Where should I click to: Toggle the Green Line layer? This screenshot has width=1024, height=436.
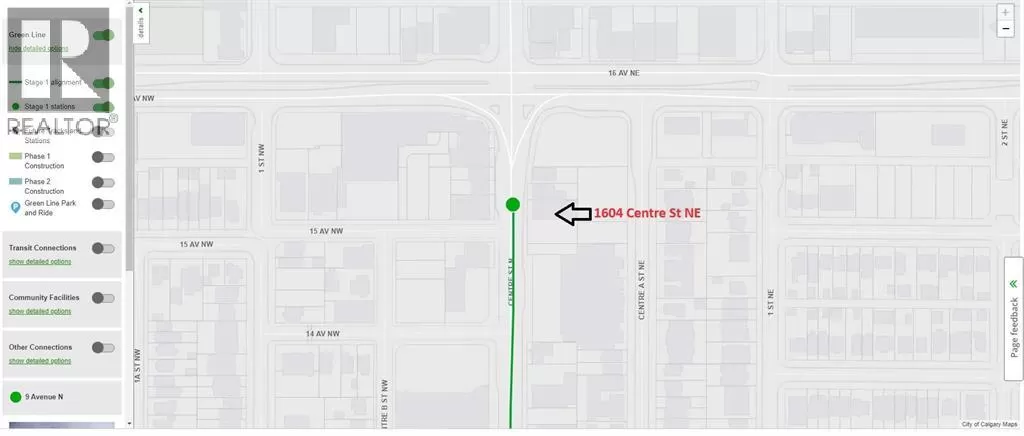pos(103,35)
